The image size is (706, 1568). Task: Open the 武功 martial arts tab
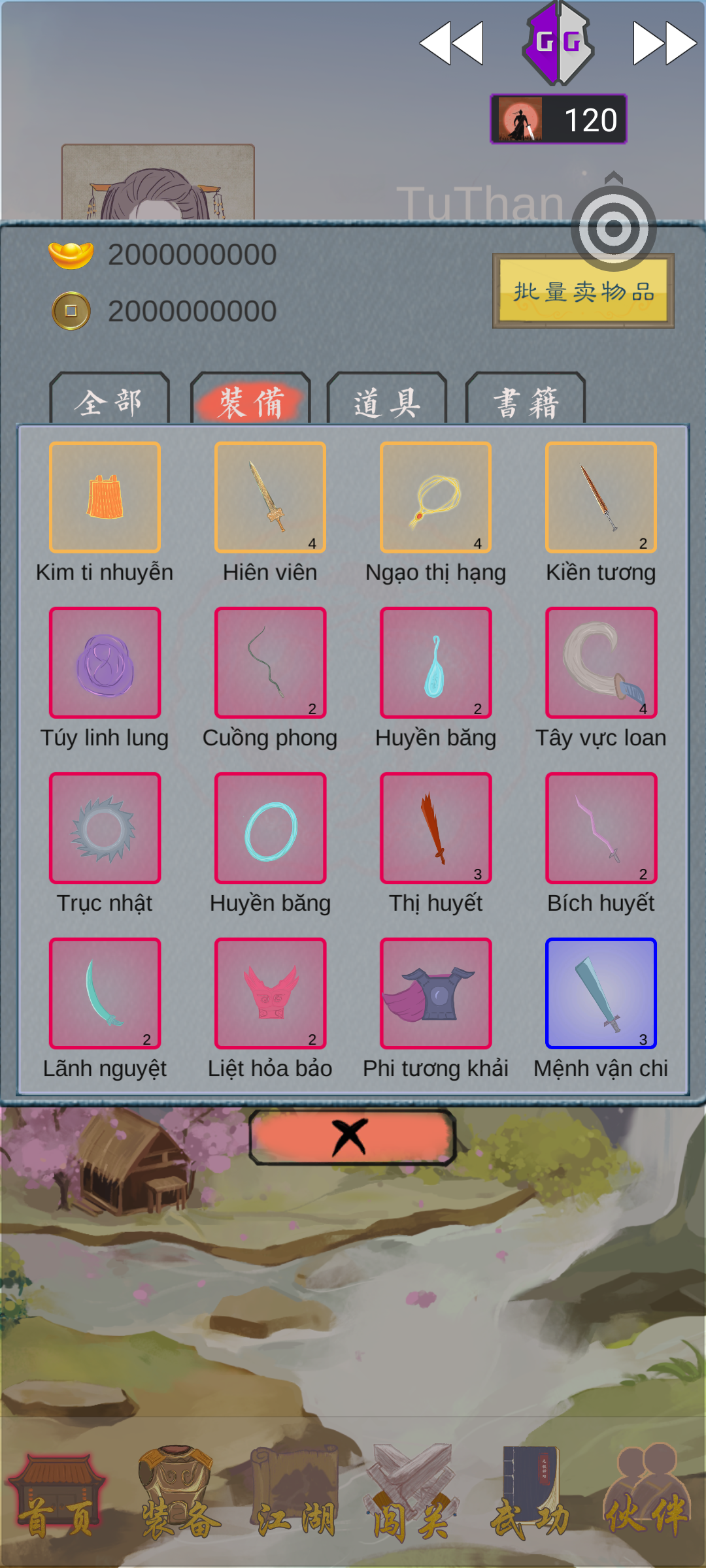point(529,1496)
